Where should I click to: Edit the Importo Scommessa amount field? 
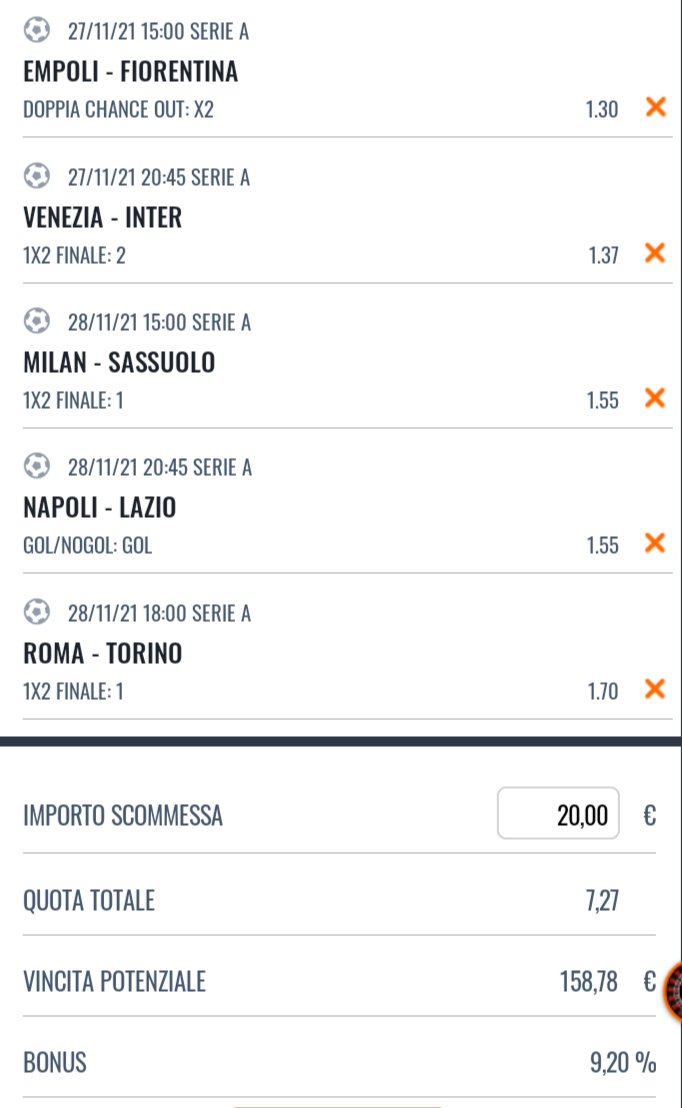click(x=558, y=813)
